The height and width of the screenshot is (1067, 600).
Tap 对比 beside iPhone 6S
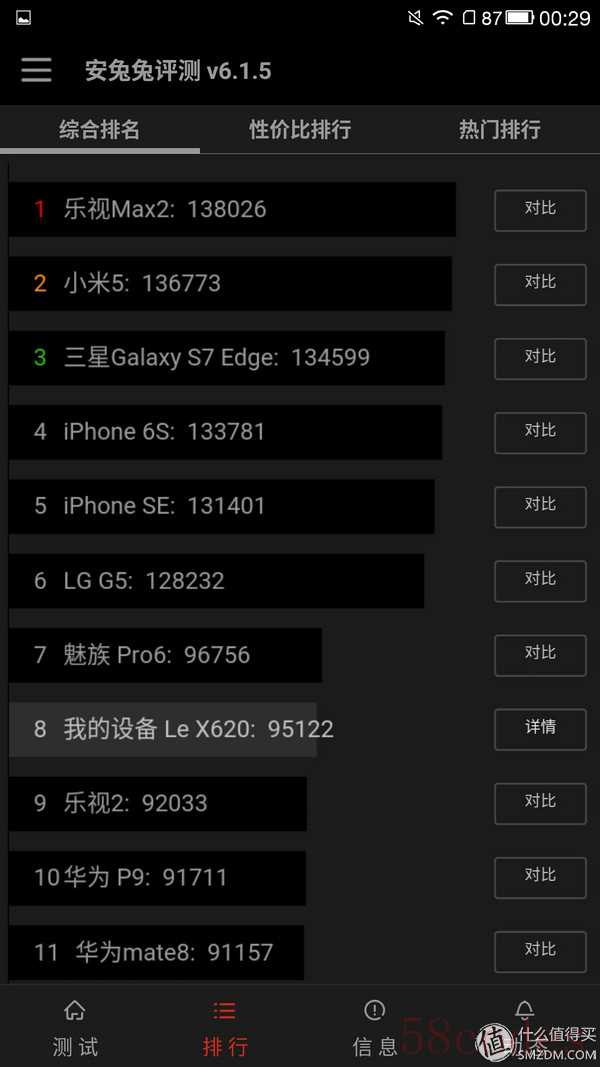click(540, 433)
